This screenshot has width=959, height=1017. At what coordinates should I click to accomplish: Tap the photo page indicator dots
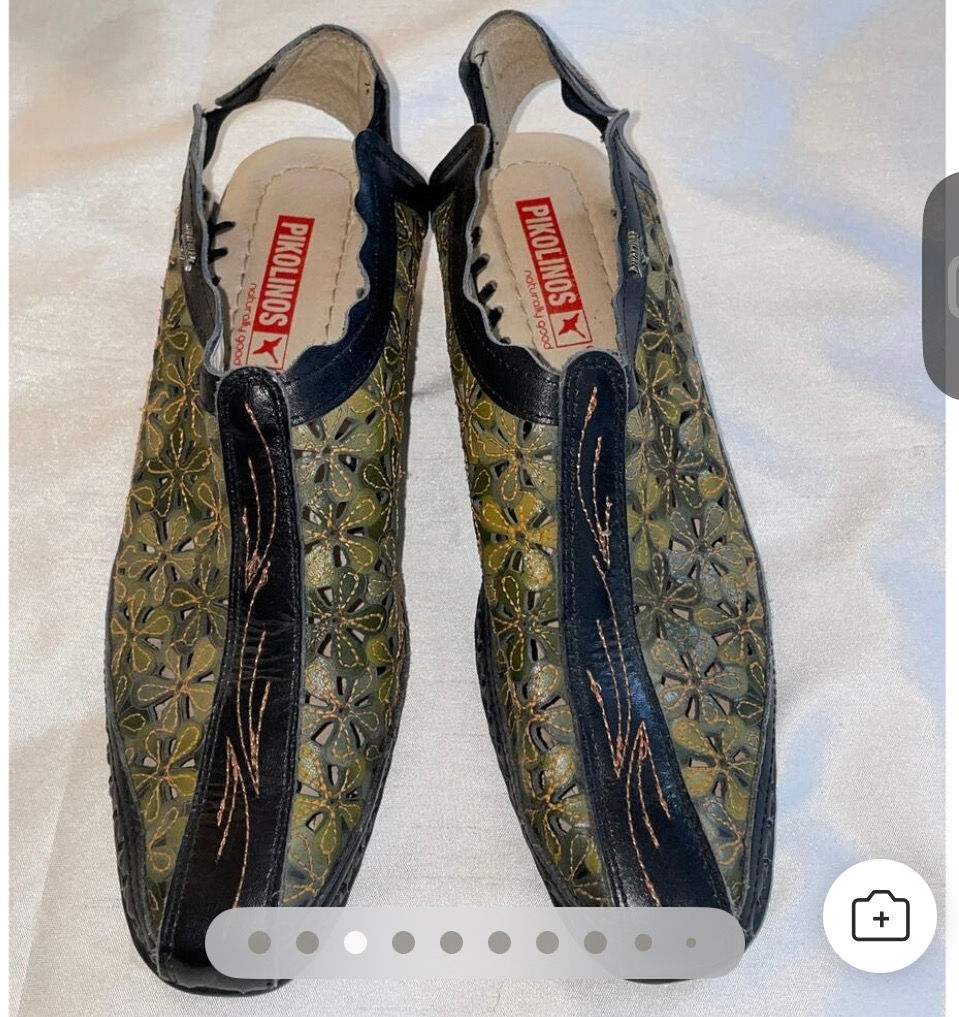pyautogui.click(x=474, y=943)
